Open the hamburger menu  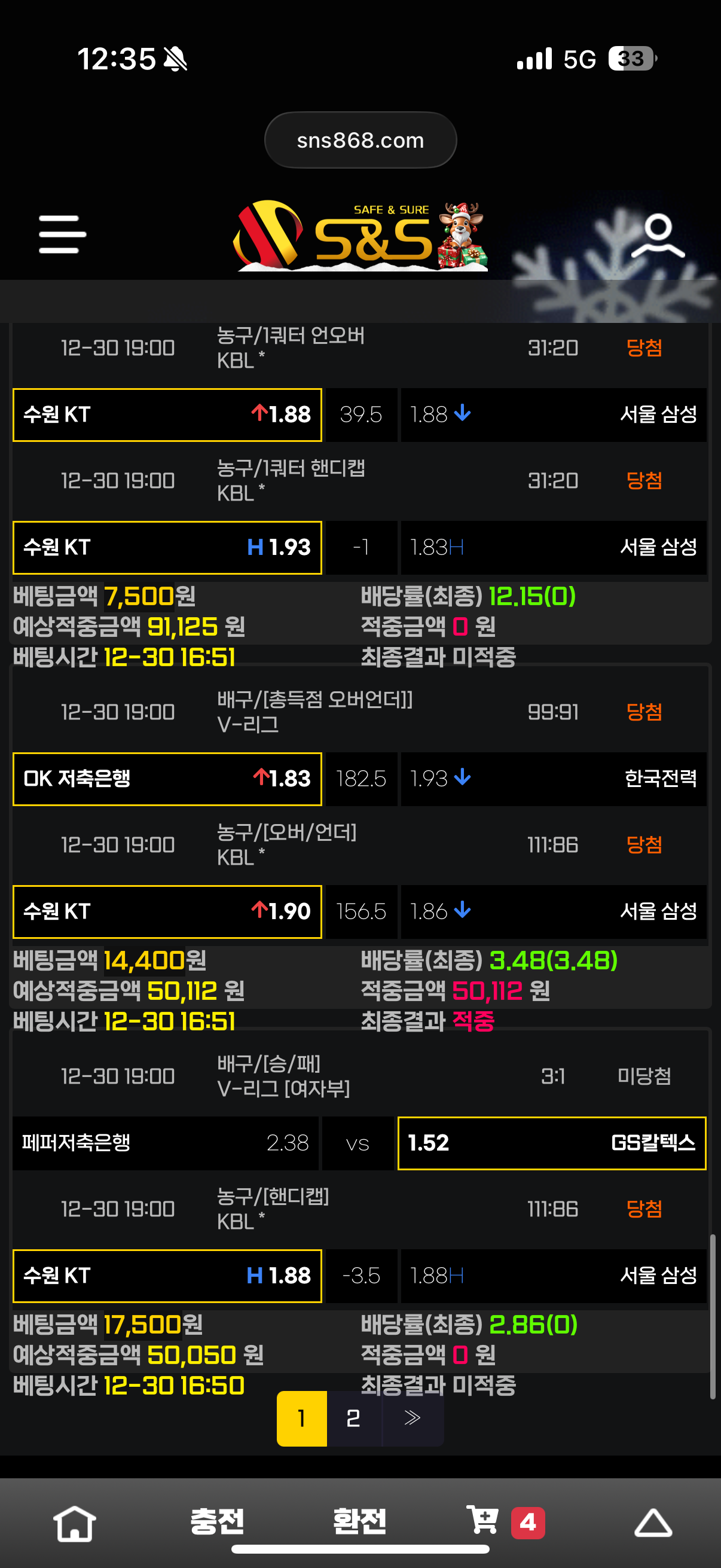(x=62, y=234)
